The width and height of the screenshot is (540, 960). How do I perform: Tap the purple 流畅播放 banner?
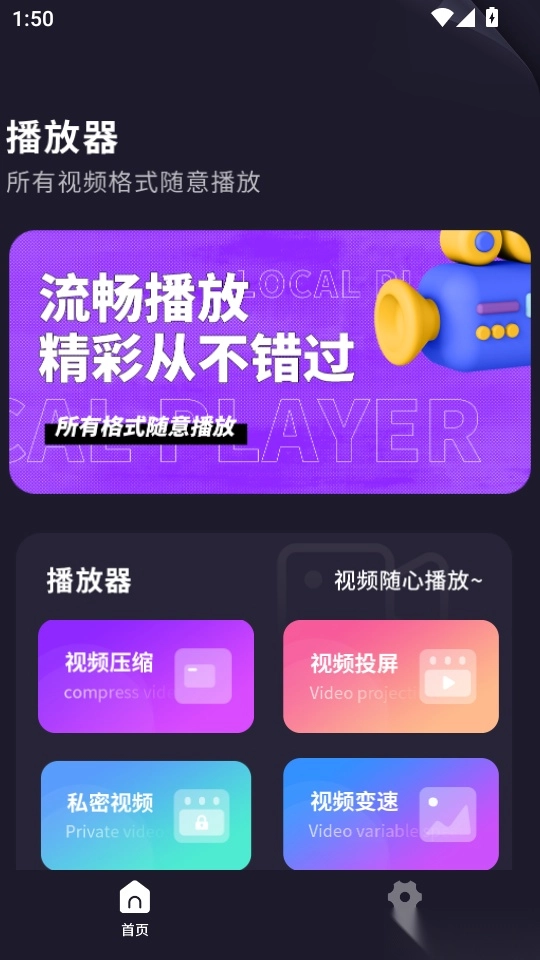pos(270,362)
